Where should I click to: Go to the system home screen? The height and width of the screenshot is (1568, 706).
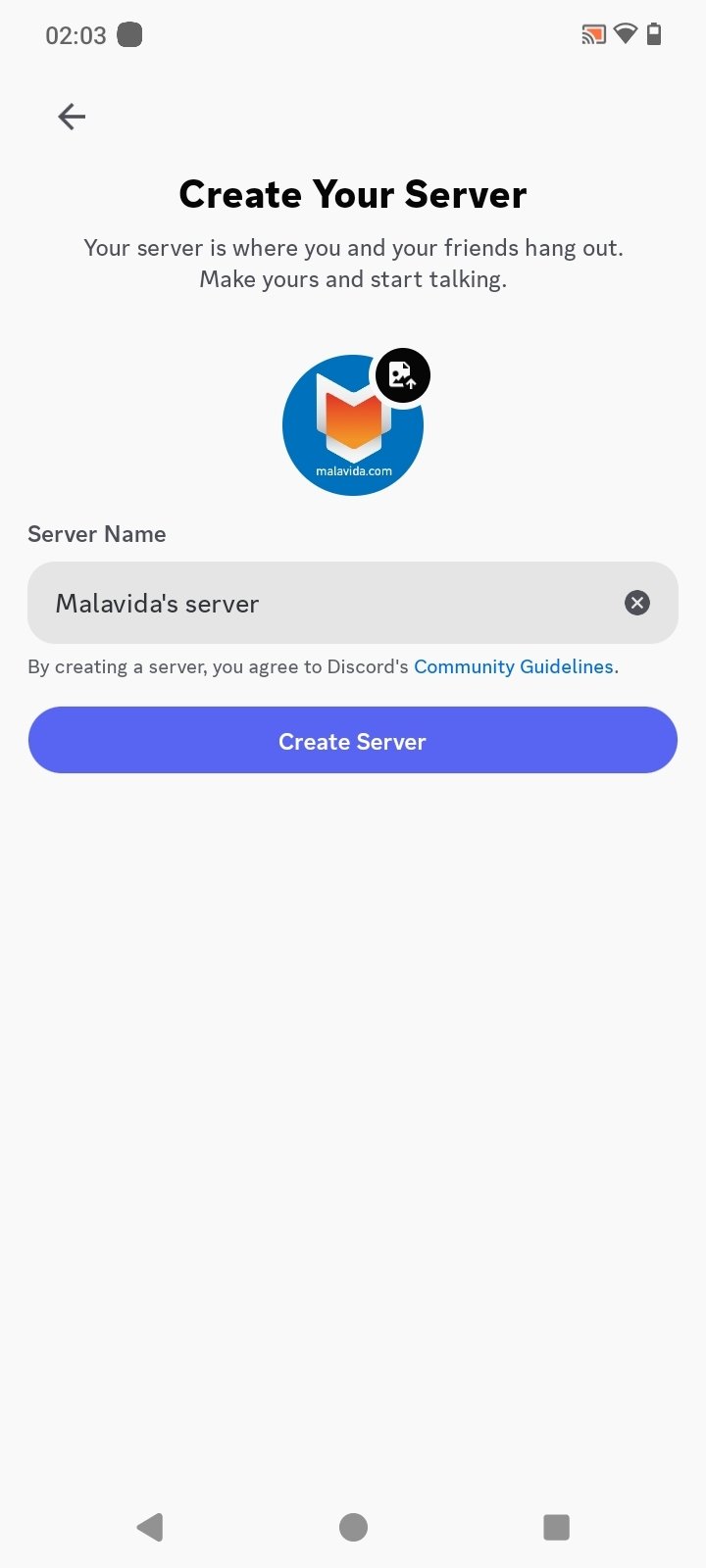tap(353, 1527)
